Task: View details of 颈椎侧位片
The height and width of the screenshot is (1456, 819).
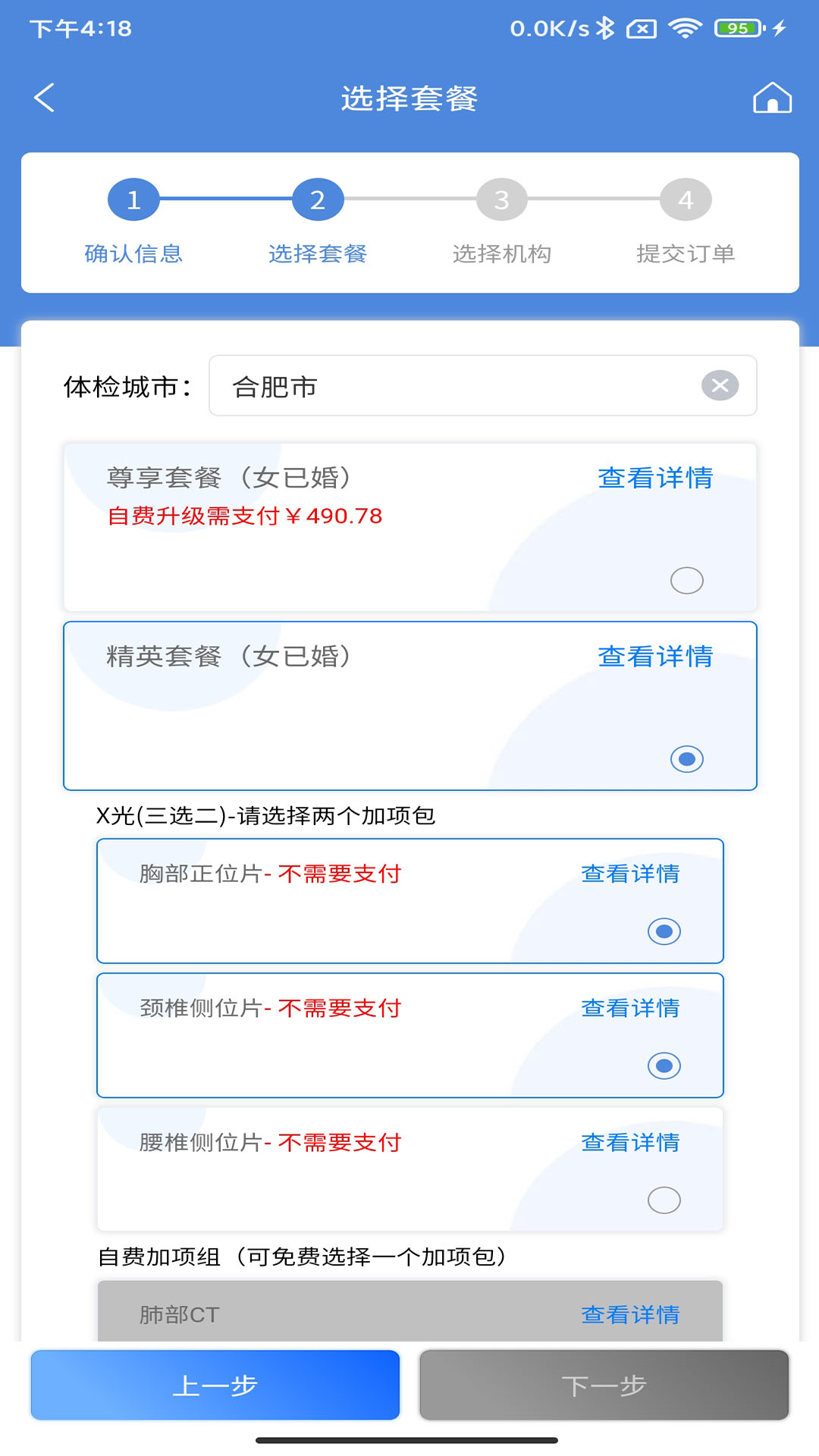Action: click(x=630, y=1008)
